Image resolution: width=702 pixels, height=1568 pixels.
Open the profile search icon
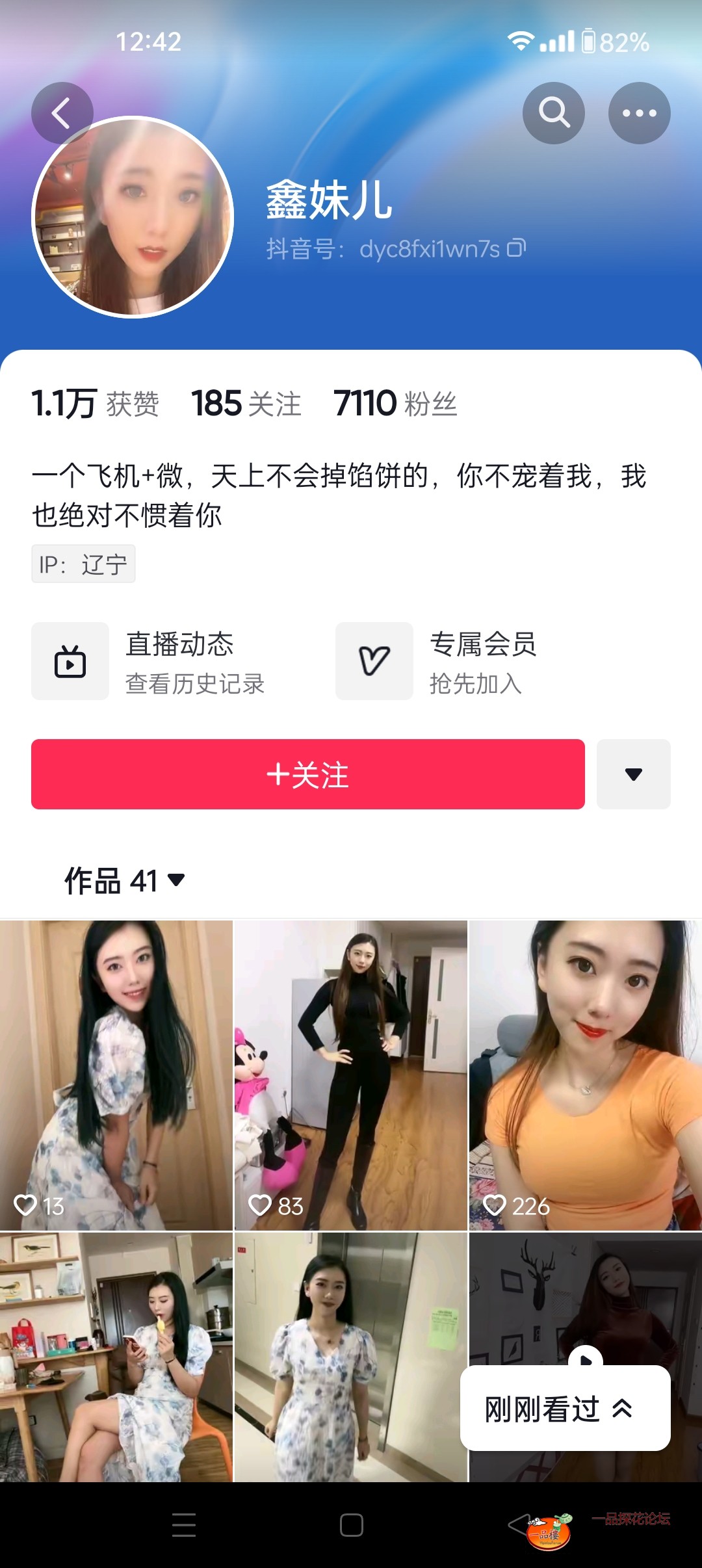(554, 113)
